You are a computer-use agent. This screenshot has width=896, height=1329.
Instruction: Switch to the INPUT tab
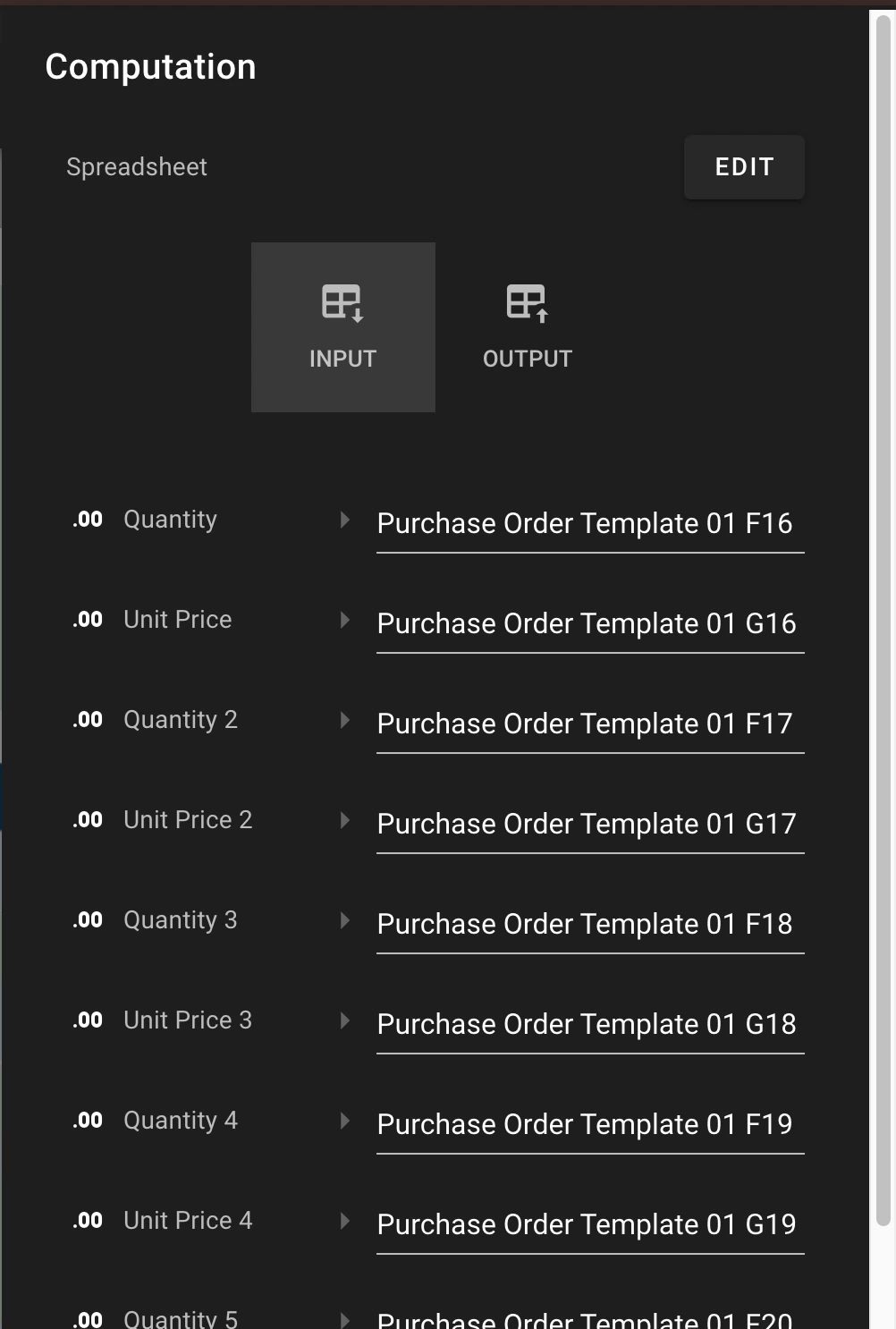[x=343, y=327]
